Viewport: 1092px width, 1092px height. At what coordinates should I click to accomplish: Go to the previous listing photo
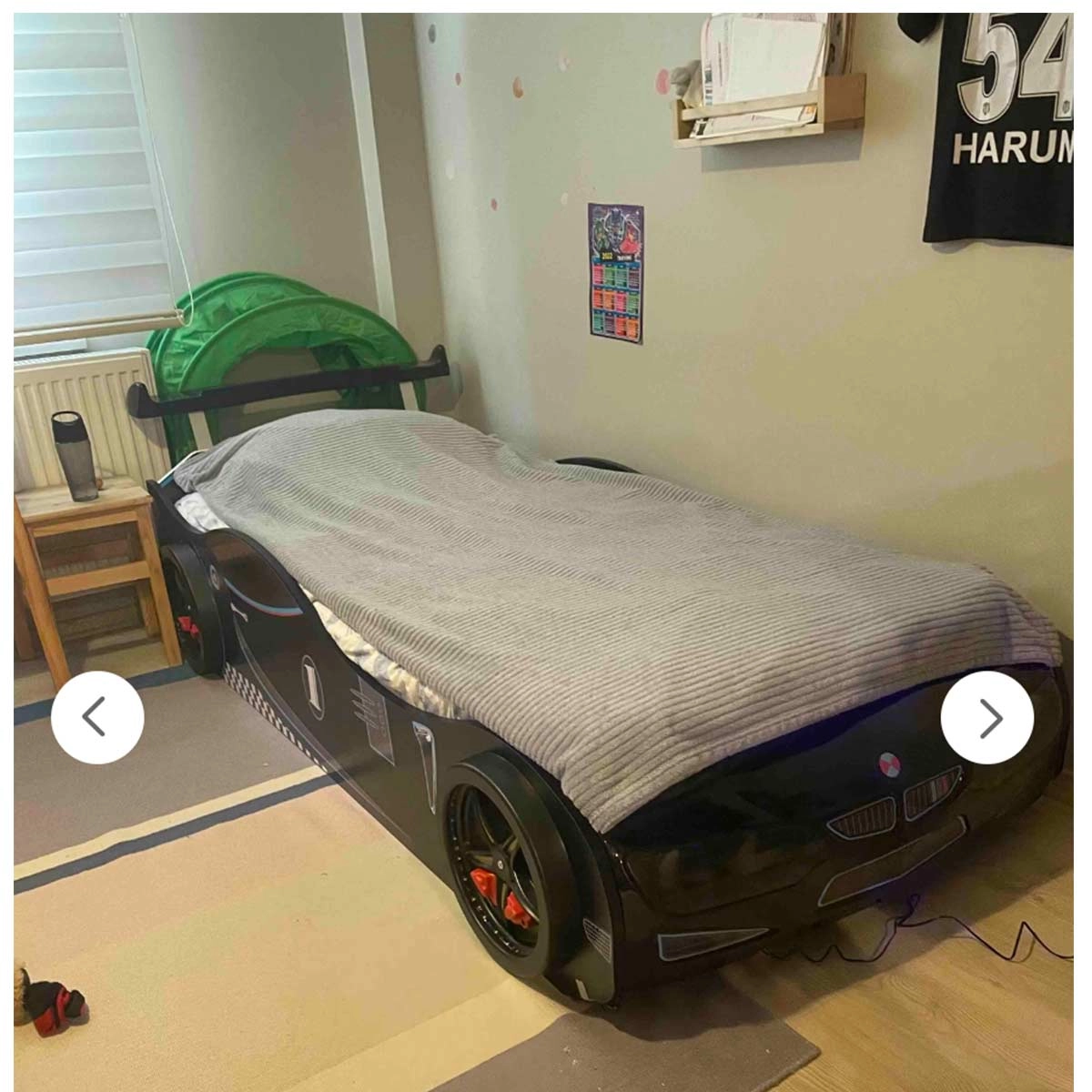96,718
